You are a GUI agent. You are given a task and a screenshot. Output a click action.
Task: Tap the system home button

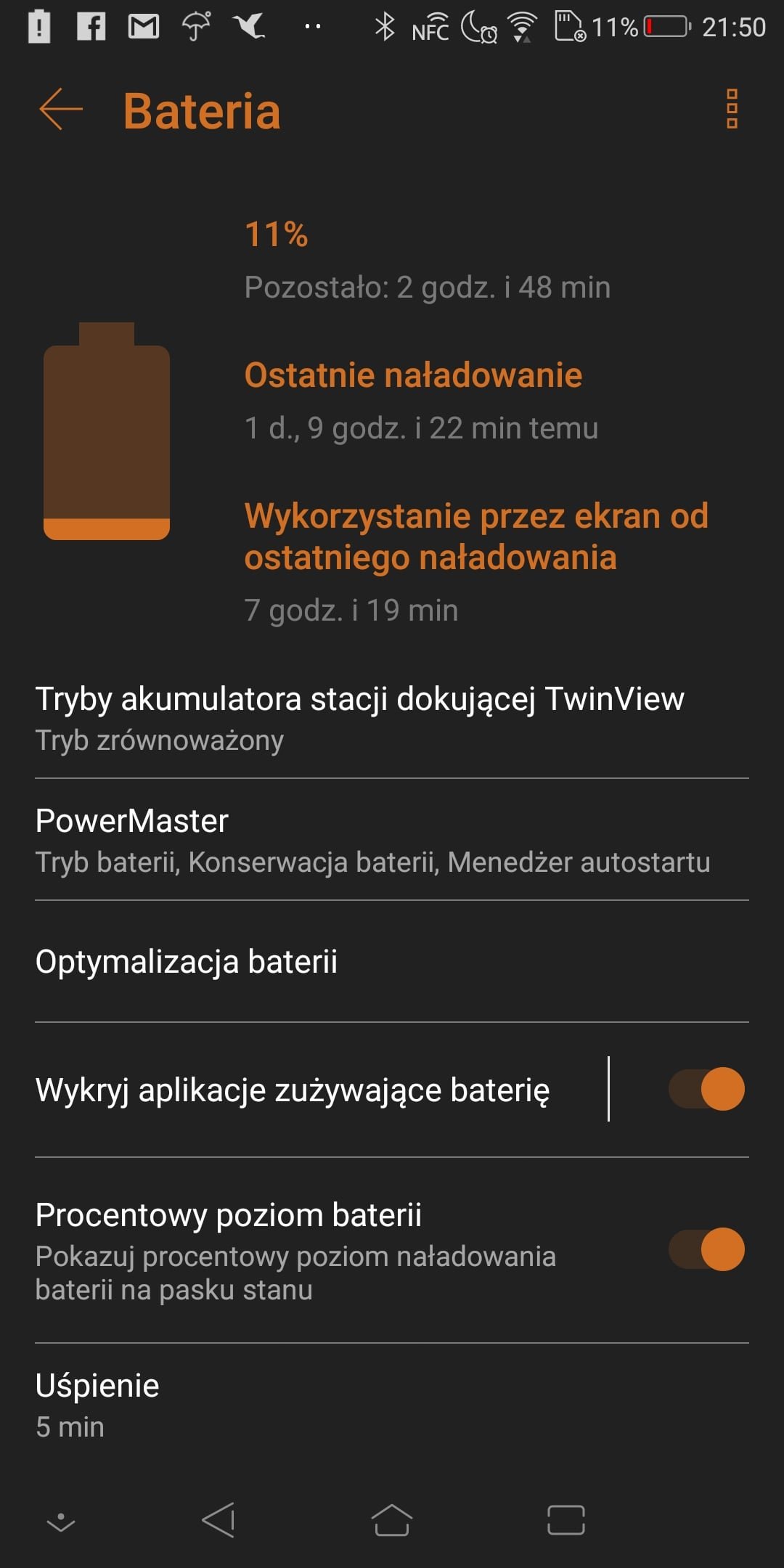[392, 1520]
